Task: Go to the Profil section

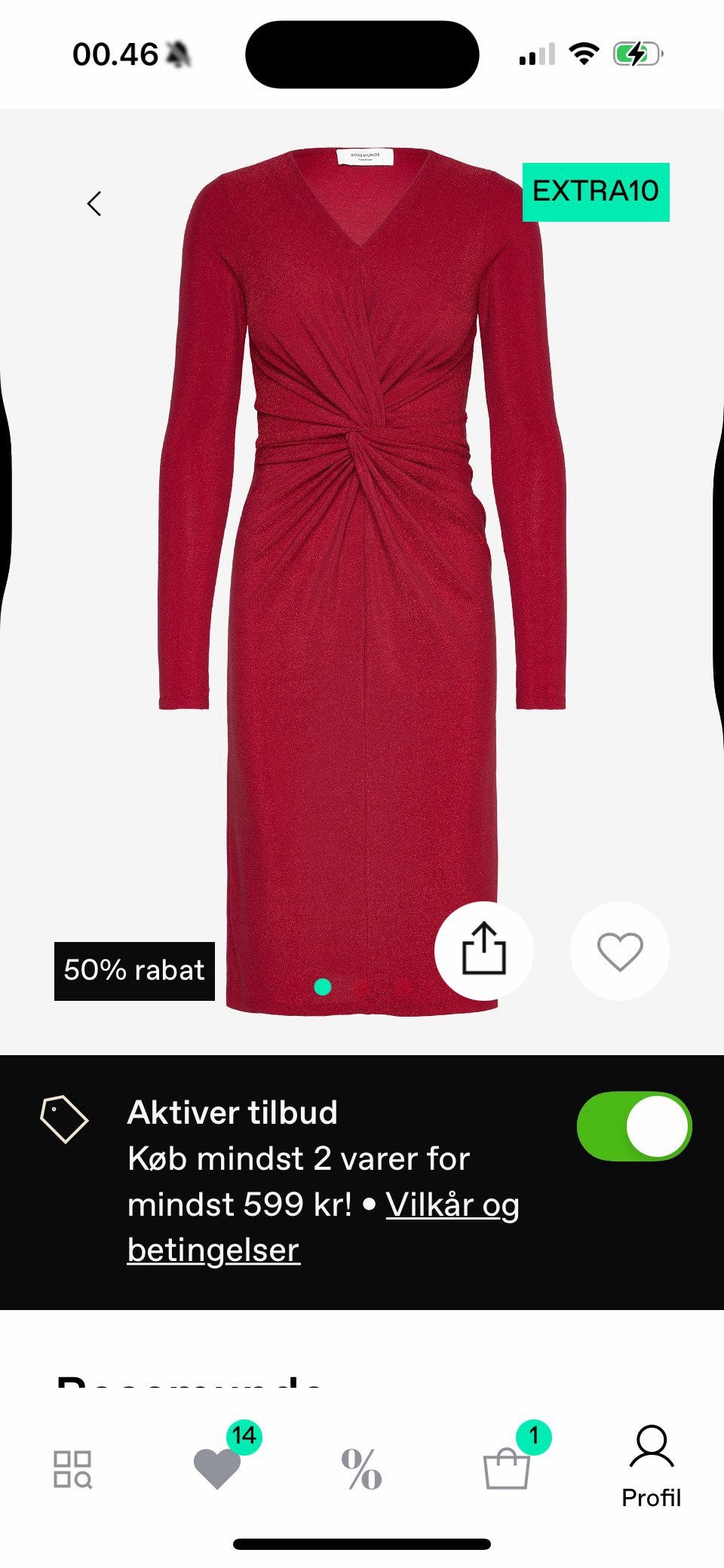Action: pos(650,1462)
